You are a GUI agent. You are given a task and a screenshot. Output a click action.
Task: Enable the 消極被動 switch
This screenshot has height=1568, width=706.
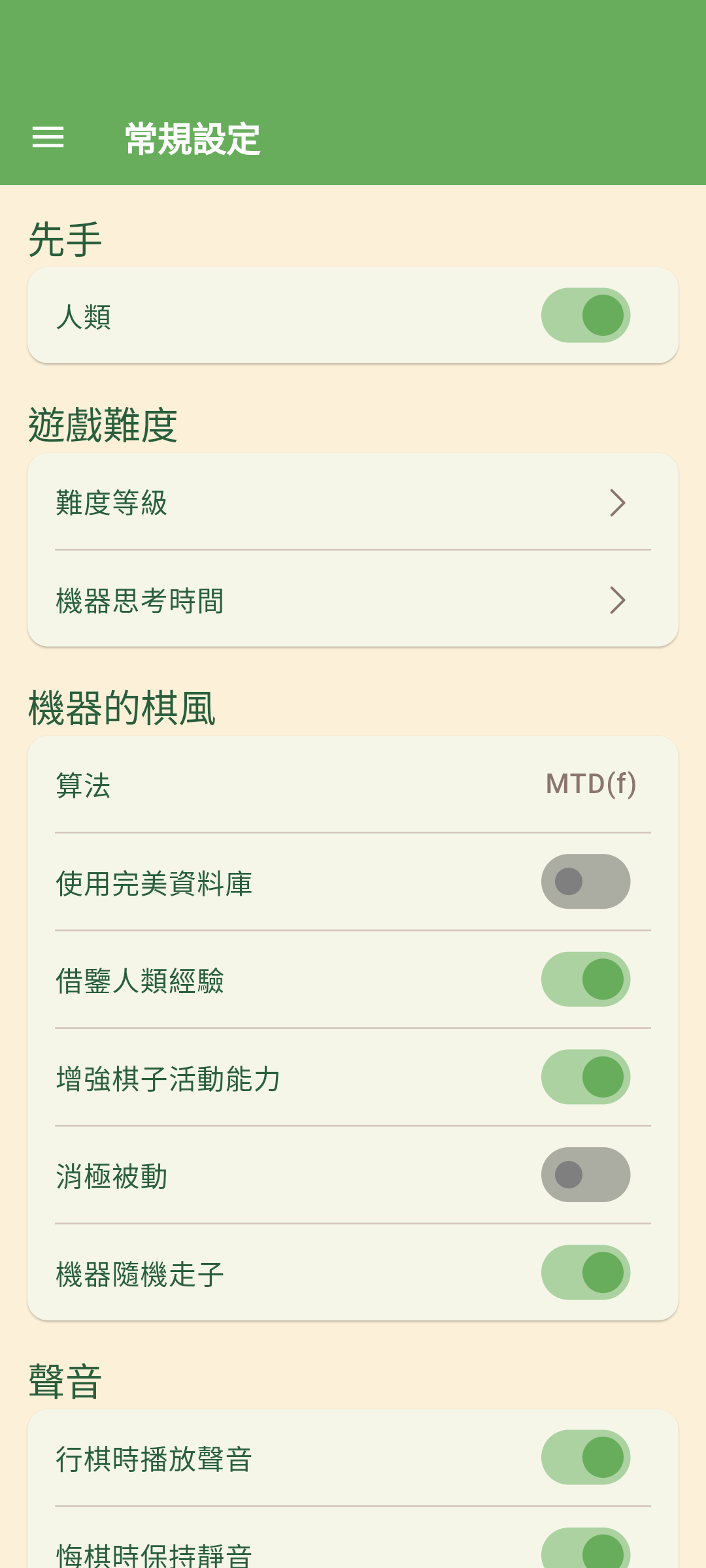(x=585, y=1175)
